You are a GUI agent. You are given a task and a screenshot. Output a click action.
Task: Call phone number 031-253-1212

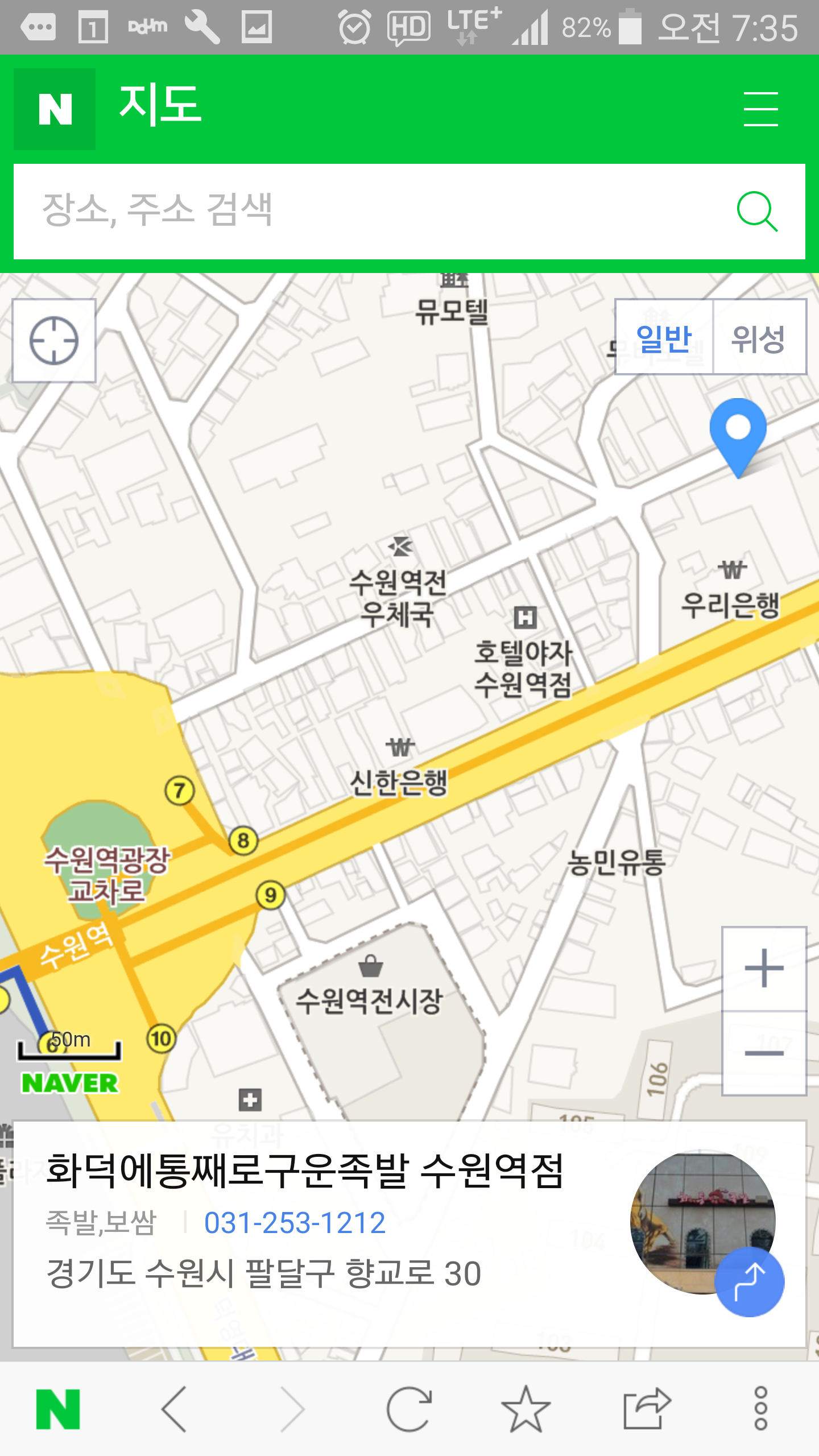click(x=295, y=1223)
